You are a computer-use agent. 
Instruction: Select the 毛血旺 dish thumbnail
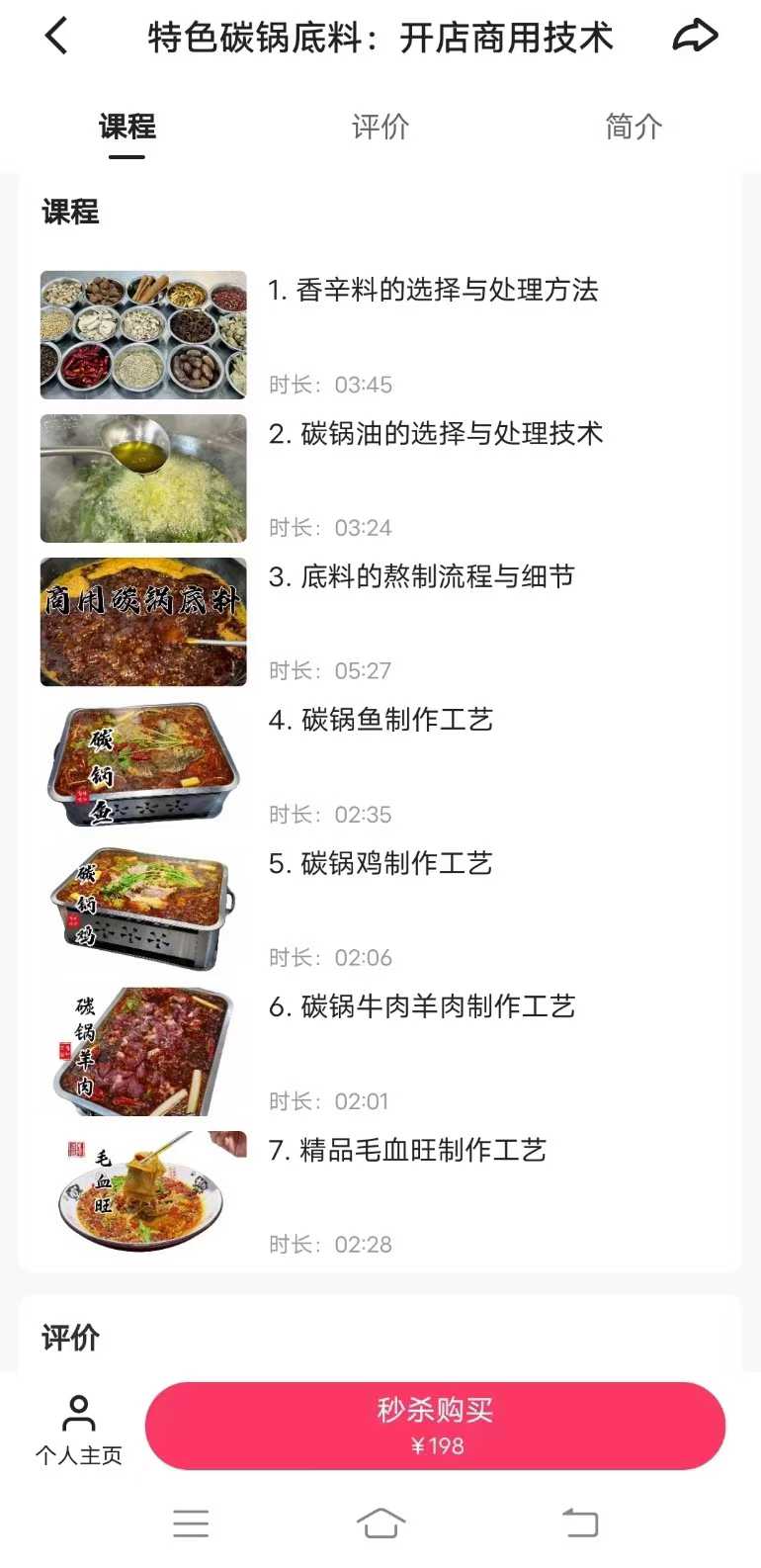coord(142,1194)
